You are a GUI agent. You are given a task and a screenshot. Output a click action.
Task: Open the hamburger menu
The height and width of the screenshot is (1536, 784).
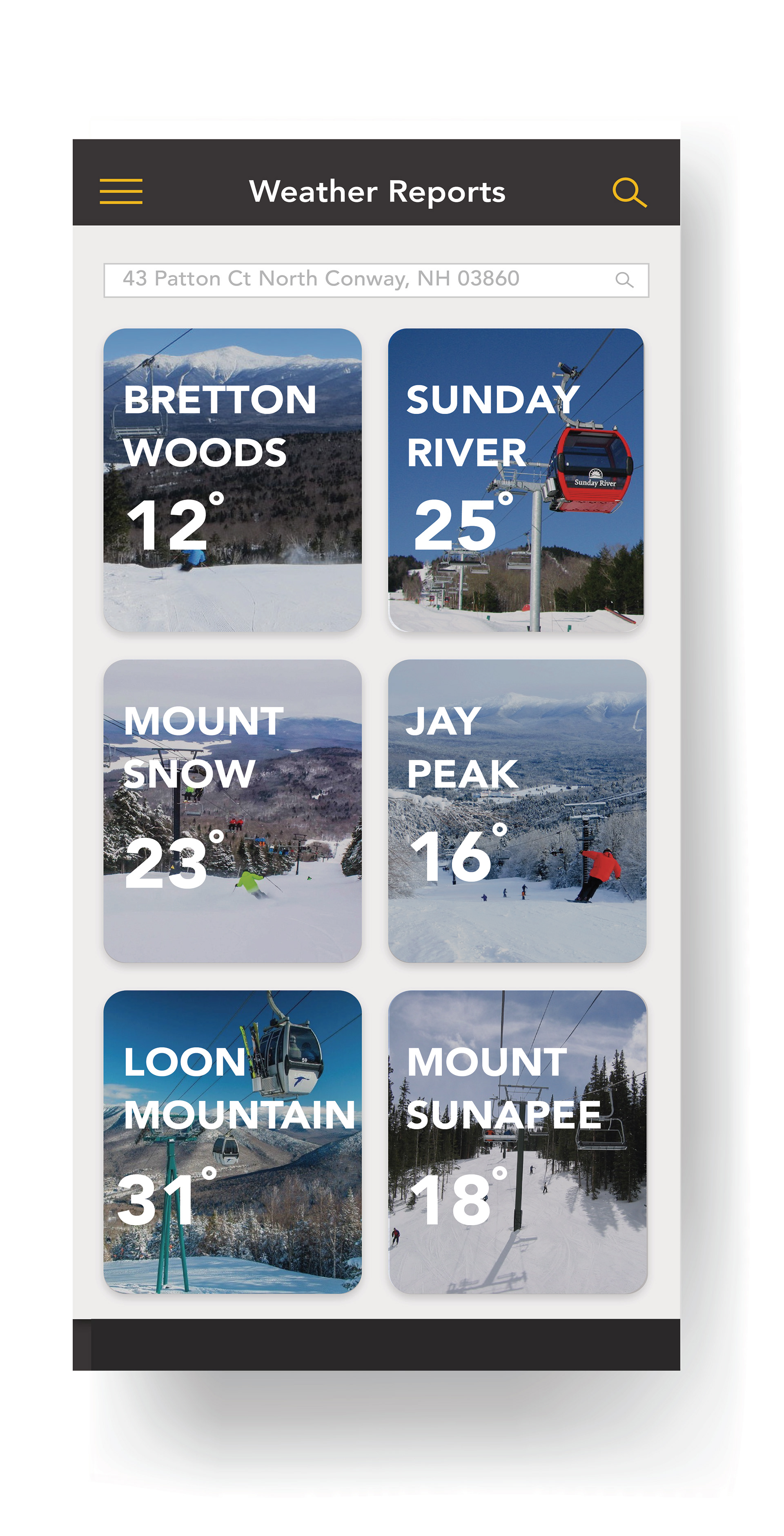point(121,192)
